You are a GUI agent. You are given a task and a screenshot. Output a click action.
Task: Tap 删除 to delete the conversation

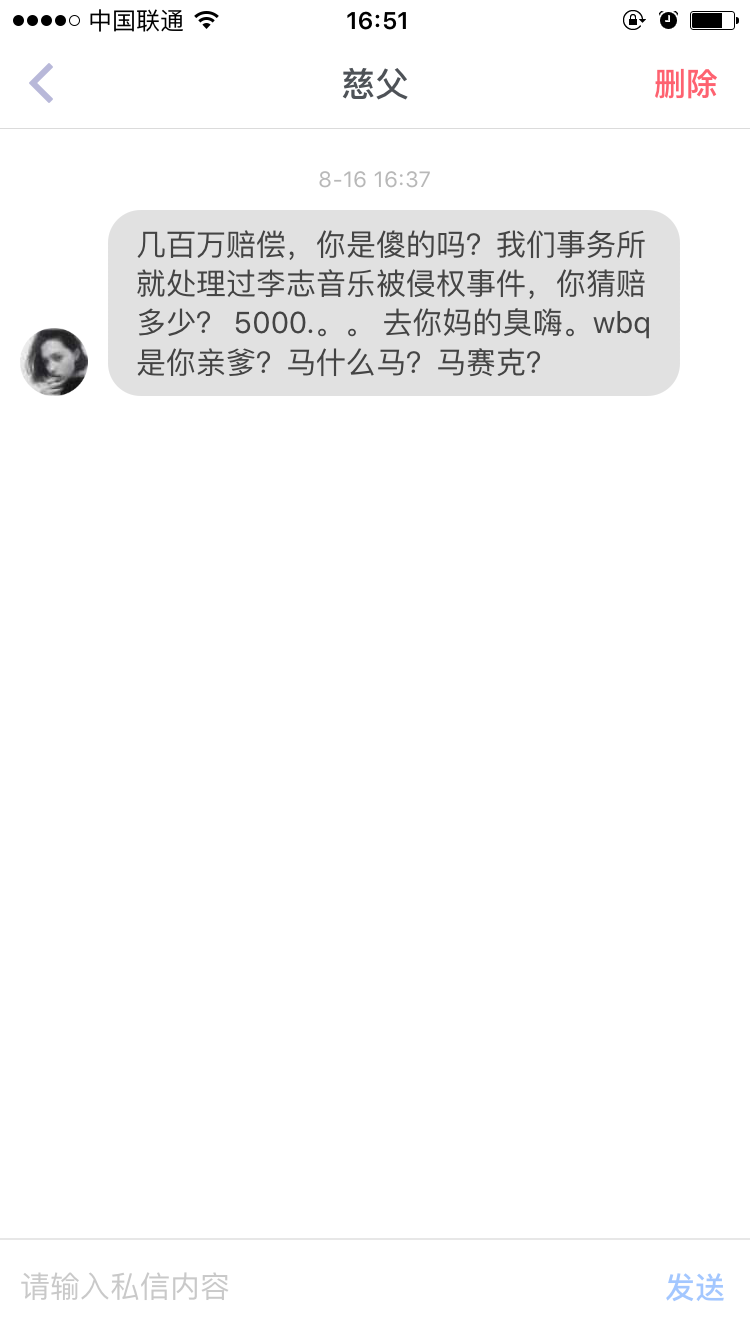click(x=687, y=84)
